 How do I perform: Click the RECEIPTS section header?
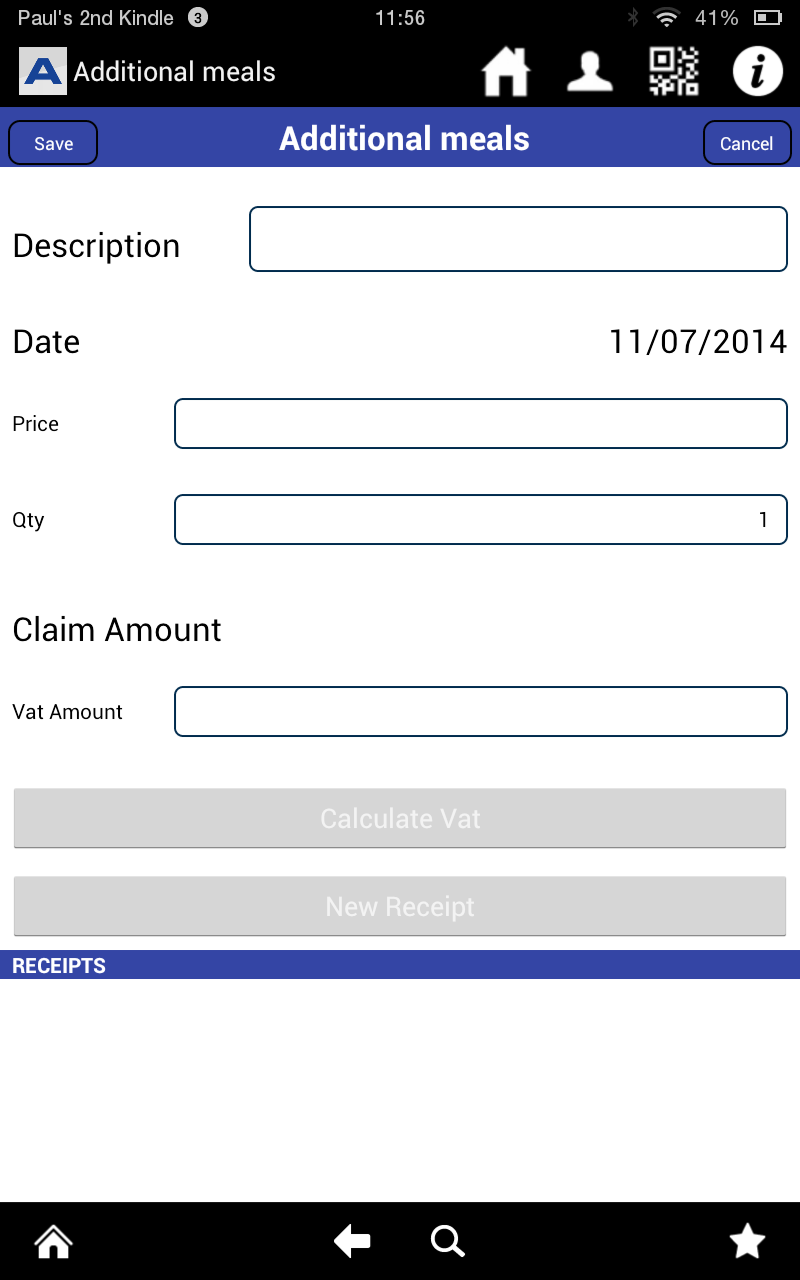(58, 965)
